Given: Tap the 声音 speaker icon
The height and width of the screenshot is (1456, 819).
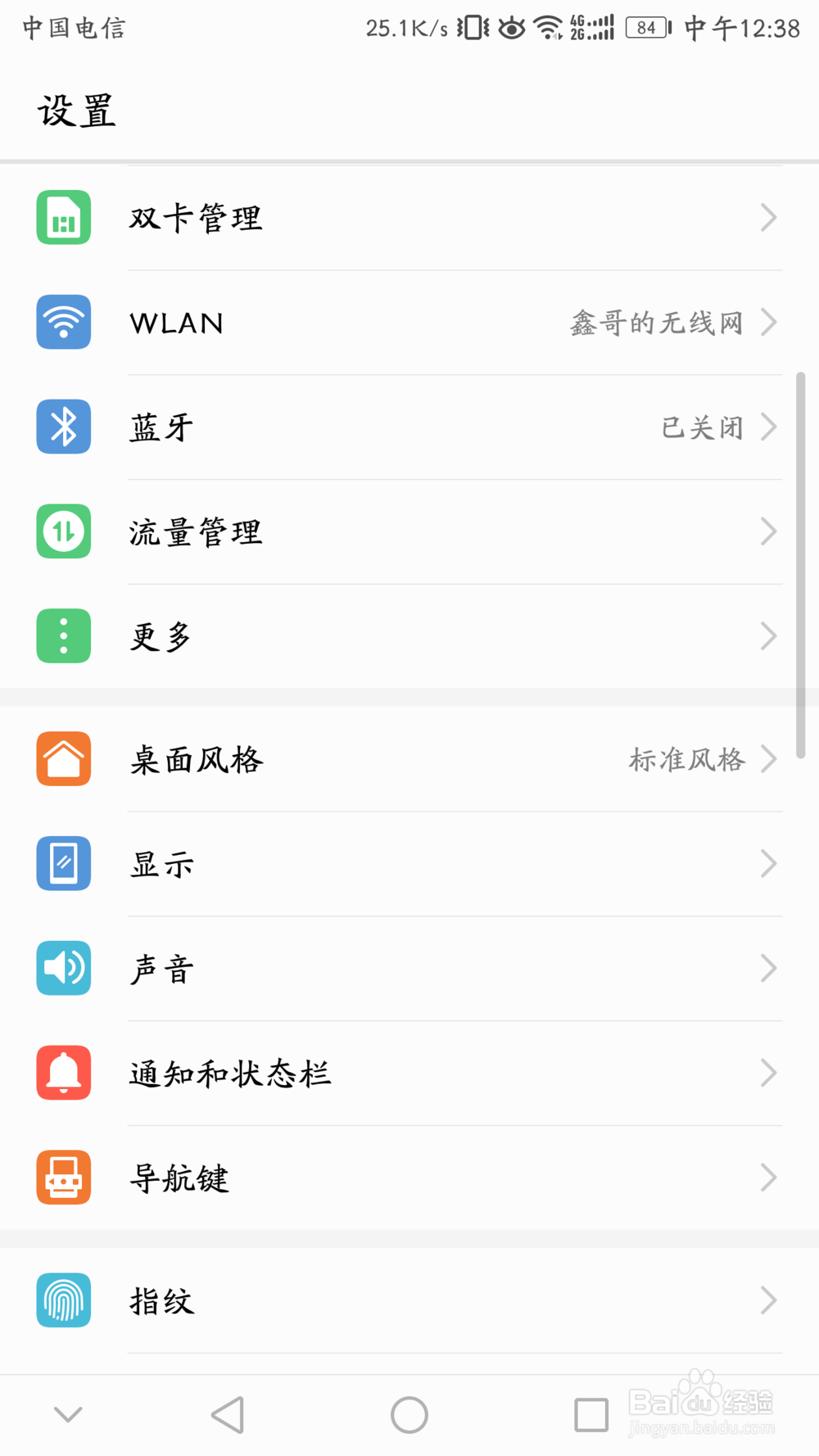Looking at the screenshot, I should coord(63,969).
